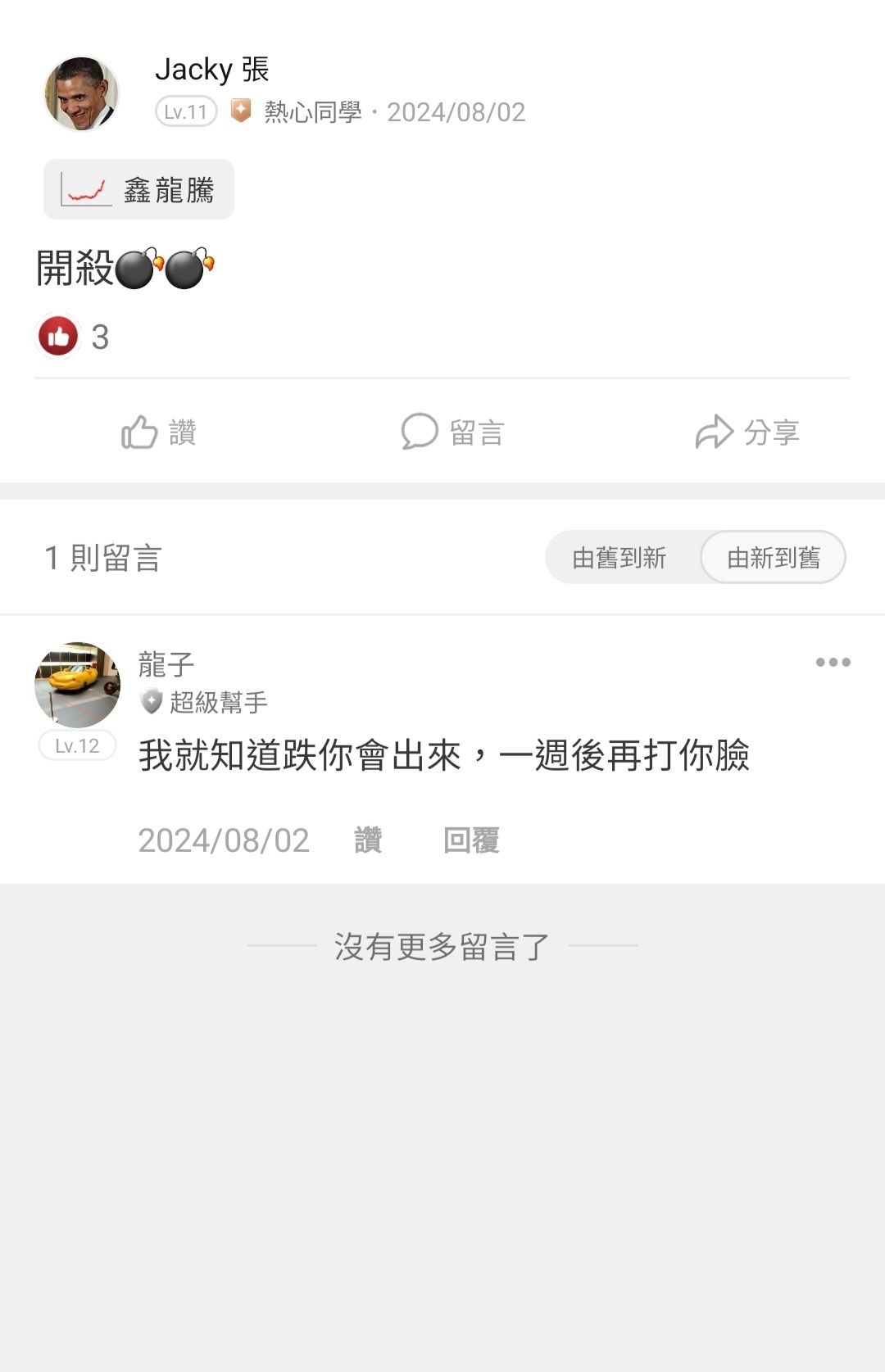
Task: Tap 留言 to comment on the post
Action: coord(452,432)
